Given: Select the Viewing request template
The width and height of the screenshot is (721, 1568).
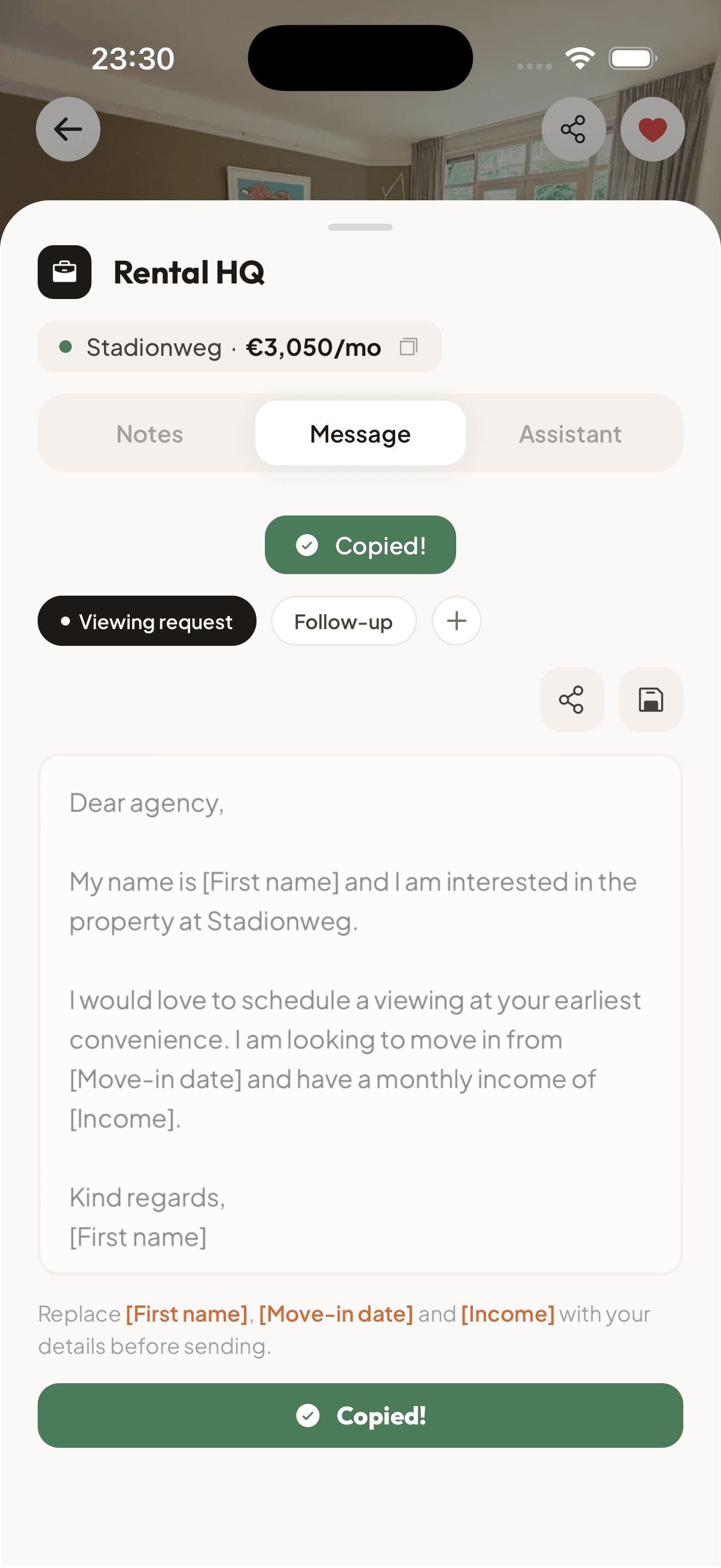Looking at the screenshot, I should coord(146,621).
